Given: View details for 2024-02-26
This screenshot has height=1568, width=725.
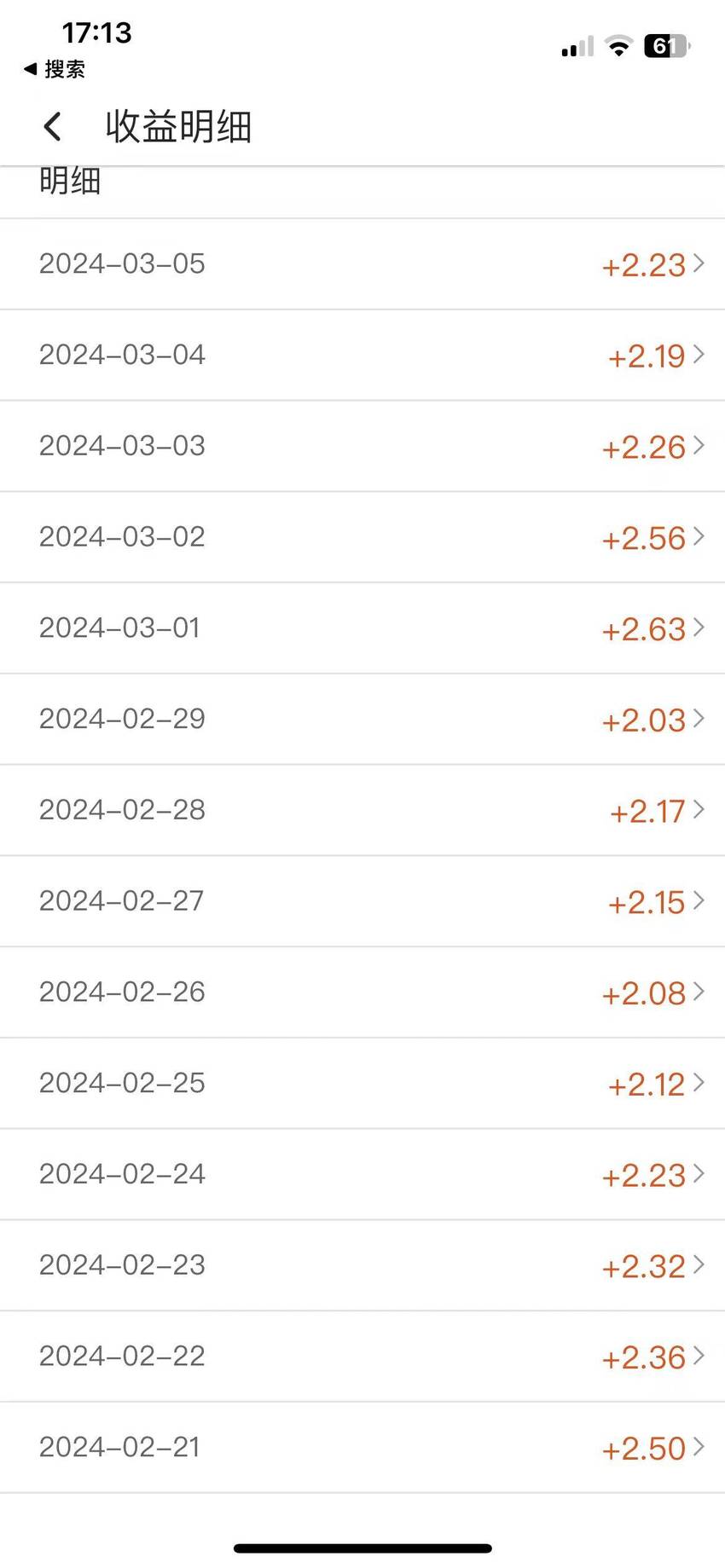Looking at the screenshot, I should [362, 992].
